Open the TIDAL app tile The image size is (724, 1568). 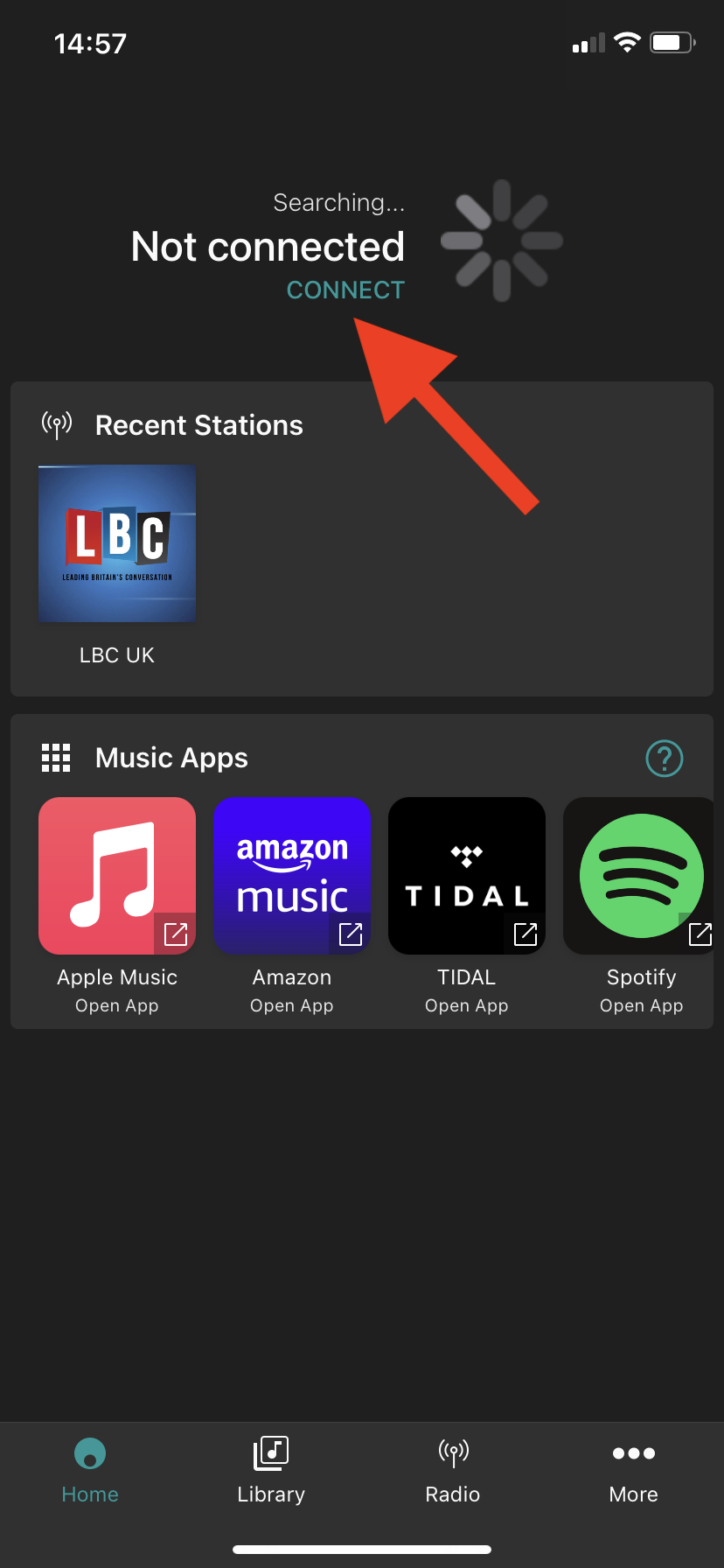pyautogui.click(x=467, y=876)
